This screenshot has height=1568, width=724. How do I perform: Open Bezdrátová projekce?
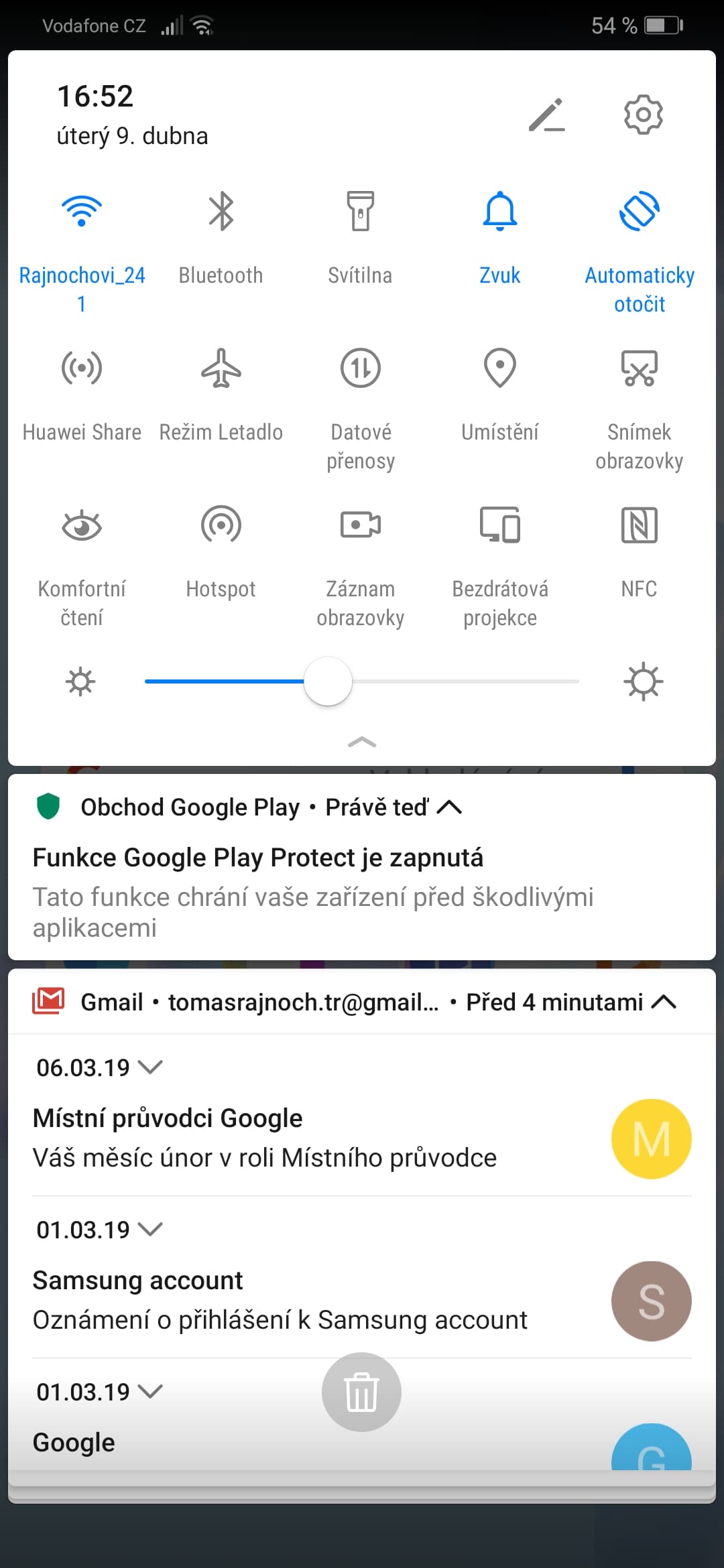tap(500, 525)
